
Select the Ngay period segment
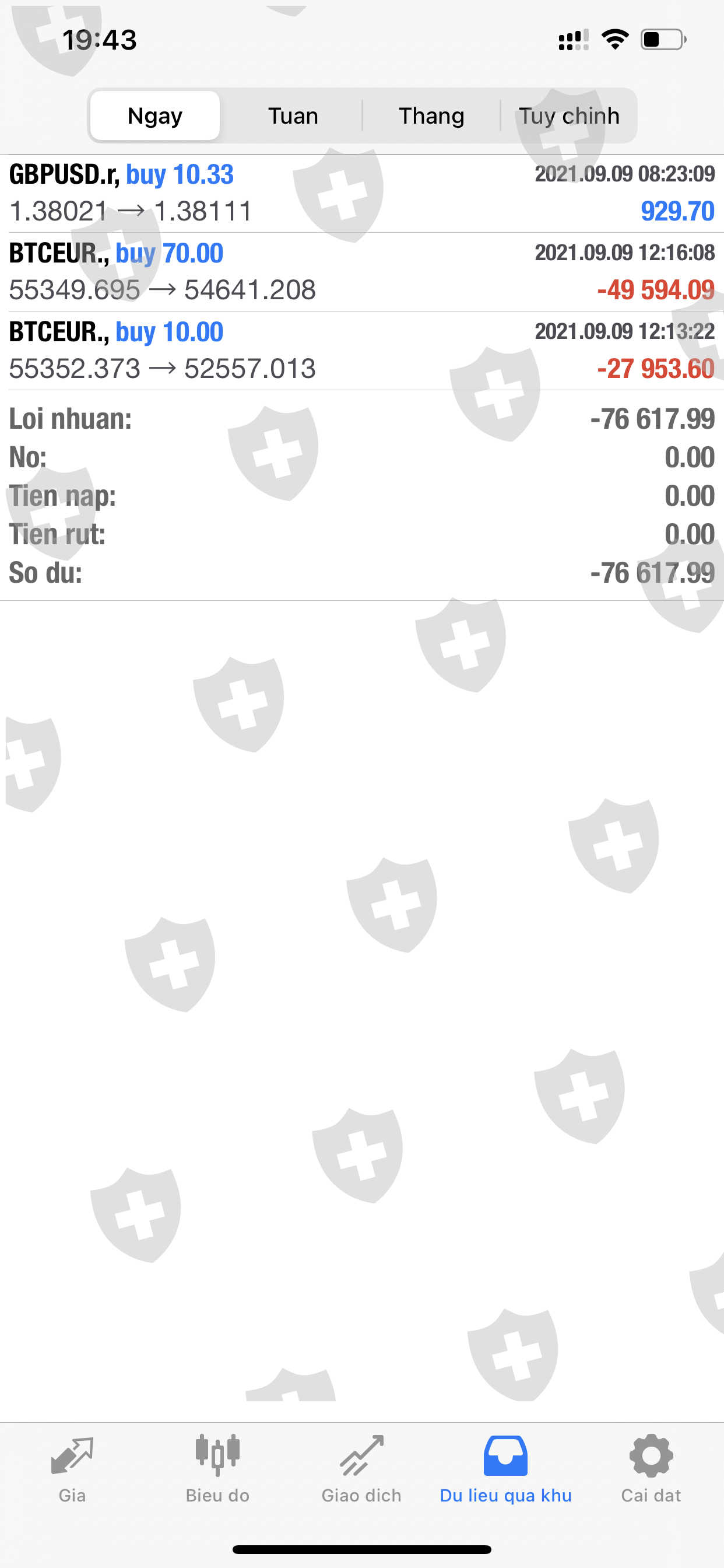click(x=155, y=116)
